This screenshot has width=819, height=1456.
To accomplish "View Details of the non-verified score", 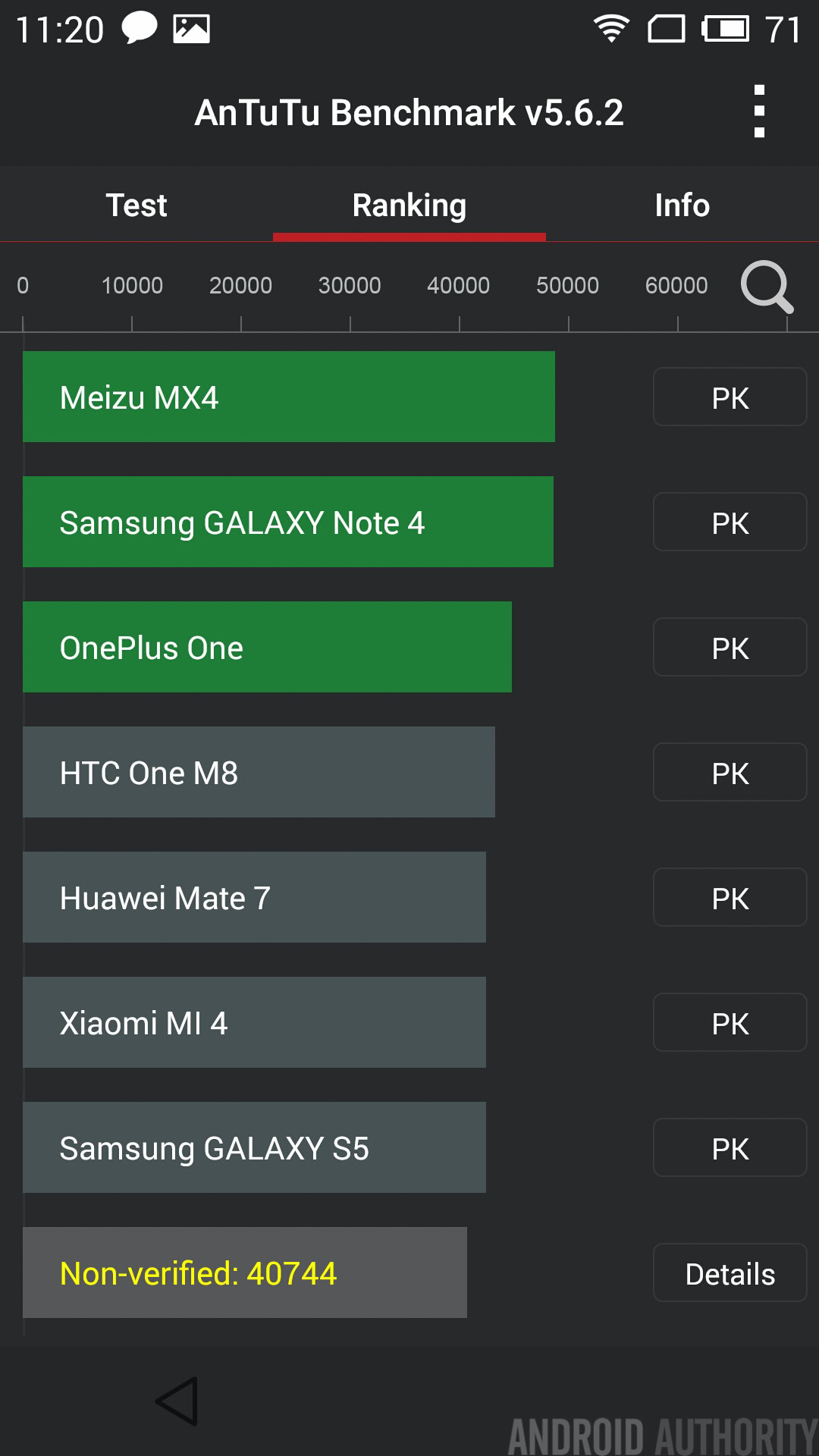I will (730, 1273).
